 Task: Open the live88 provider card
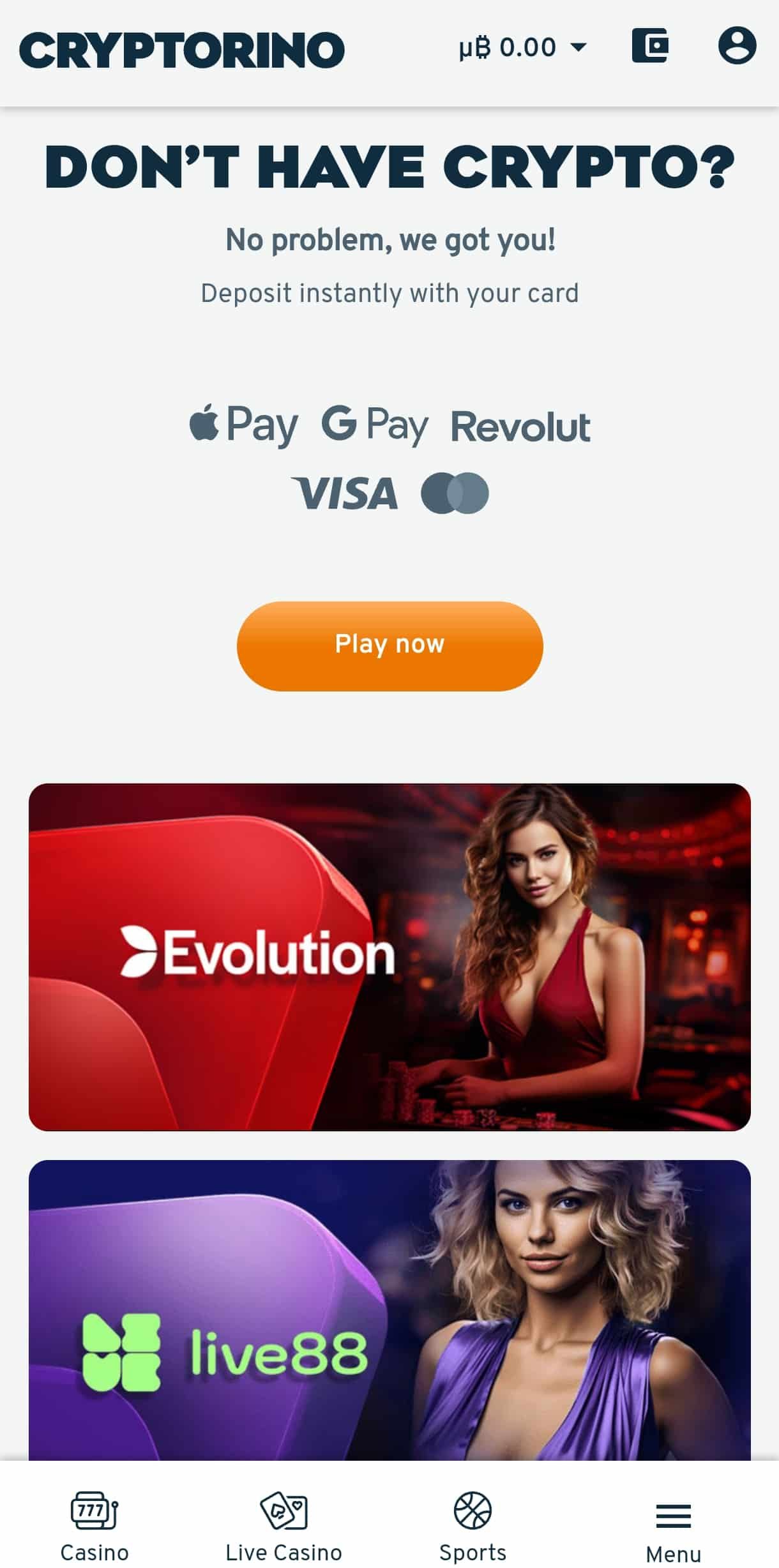pos(390,1309)
